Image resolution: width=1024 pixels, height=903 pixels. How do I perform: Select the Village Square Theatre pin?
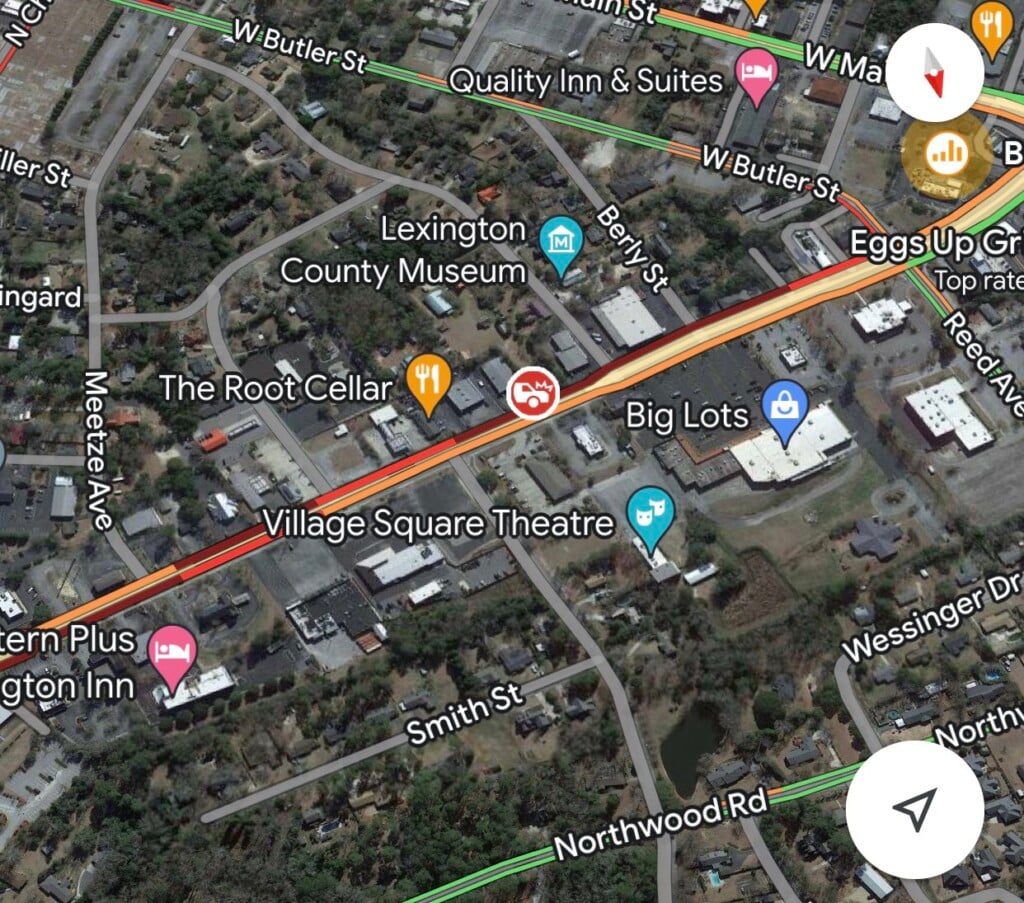[650, 517]
